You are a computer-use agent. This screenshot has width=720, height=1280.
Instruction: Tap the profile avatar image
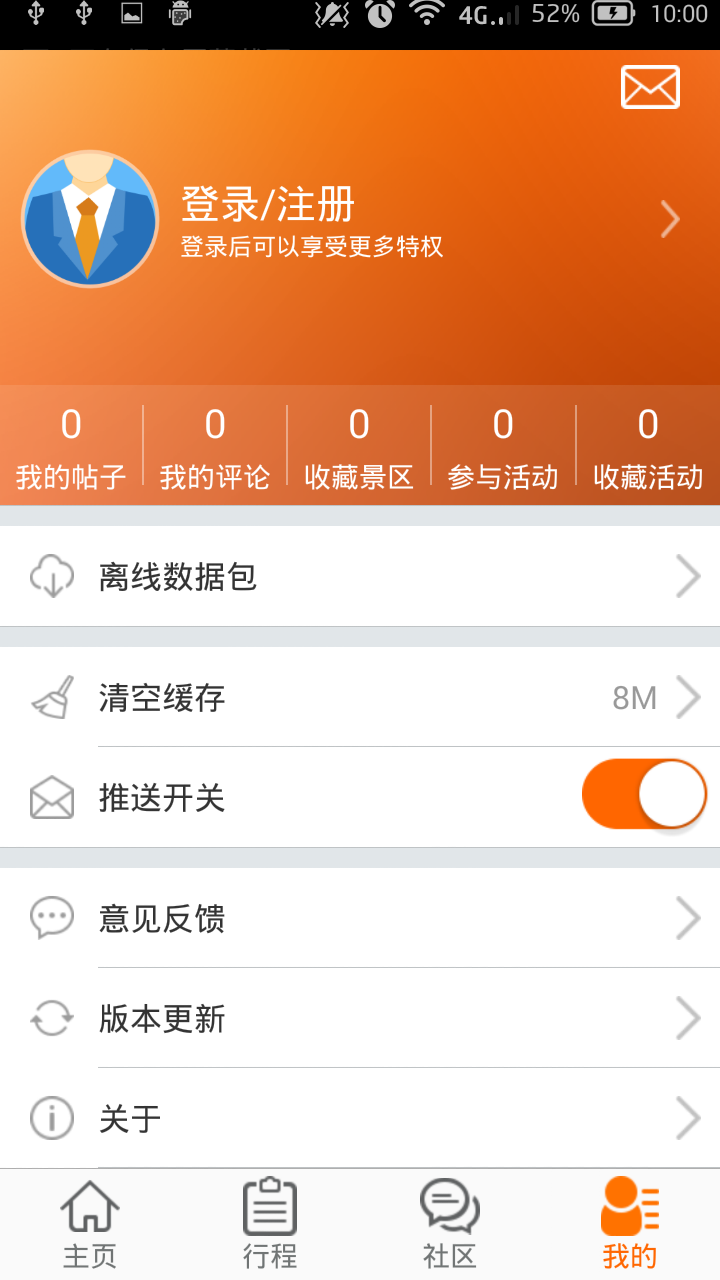pyautogui.click(x=90, y=219)
